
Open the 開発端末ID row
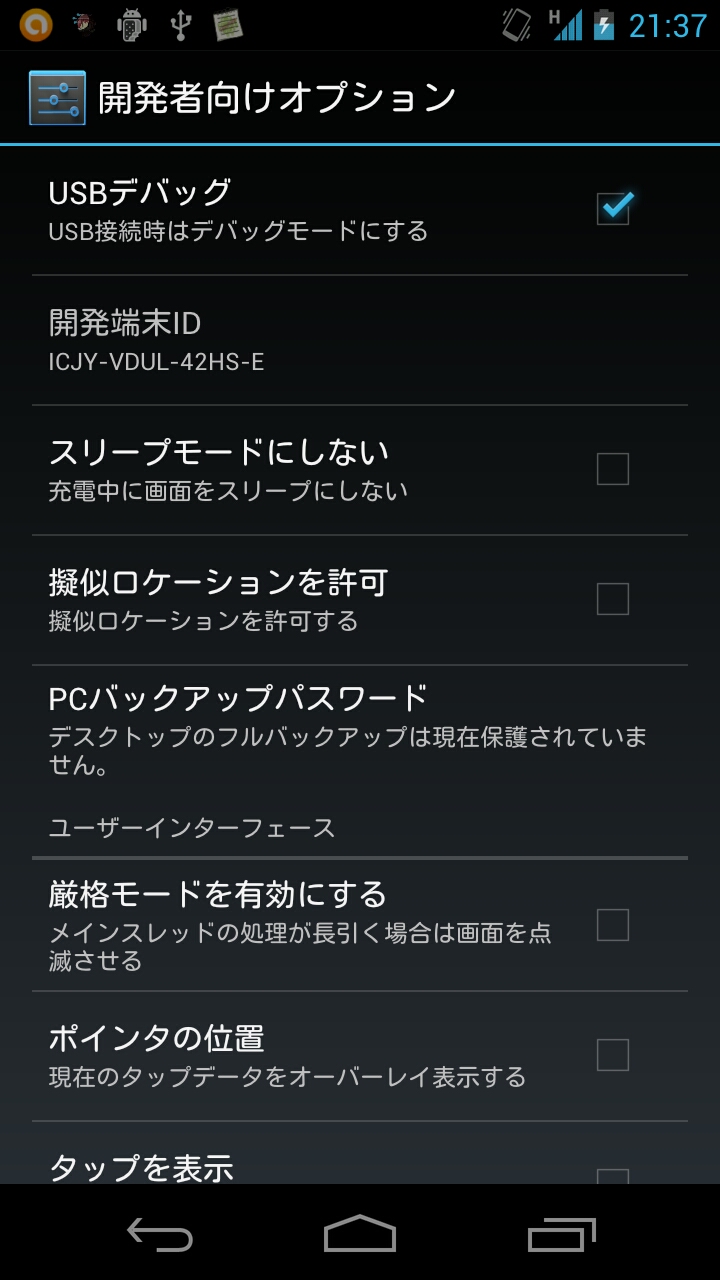(360, 341)
